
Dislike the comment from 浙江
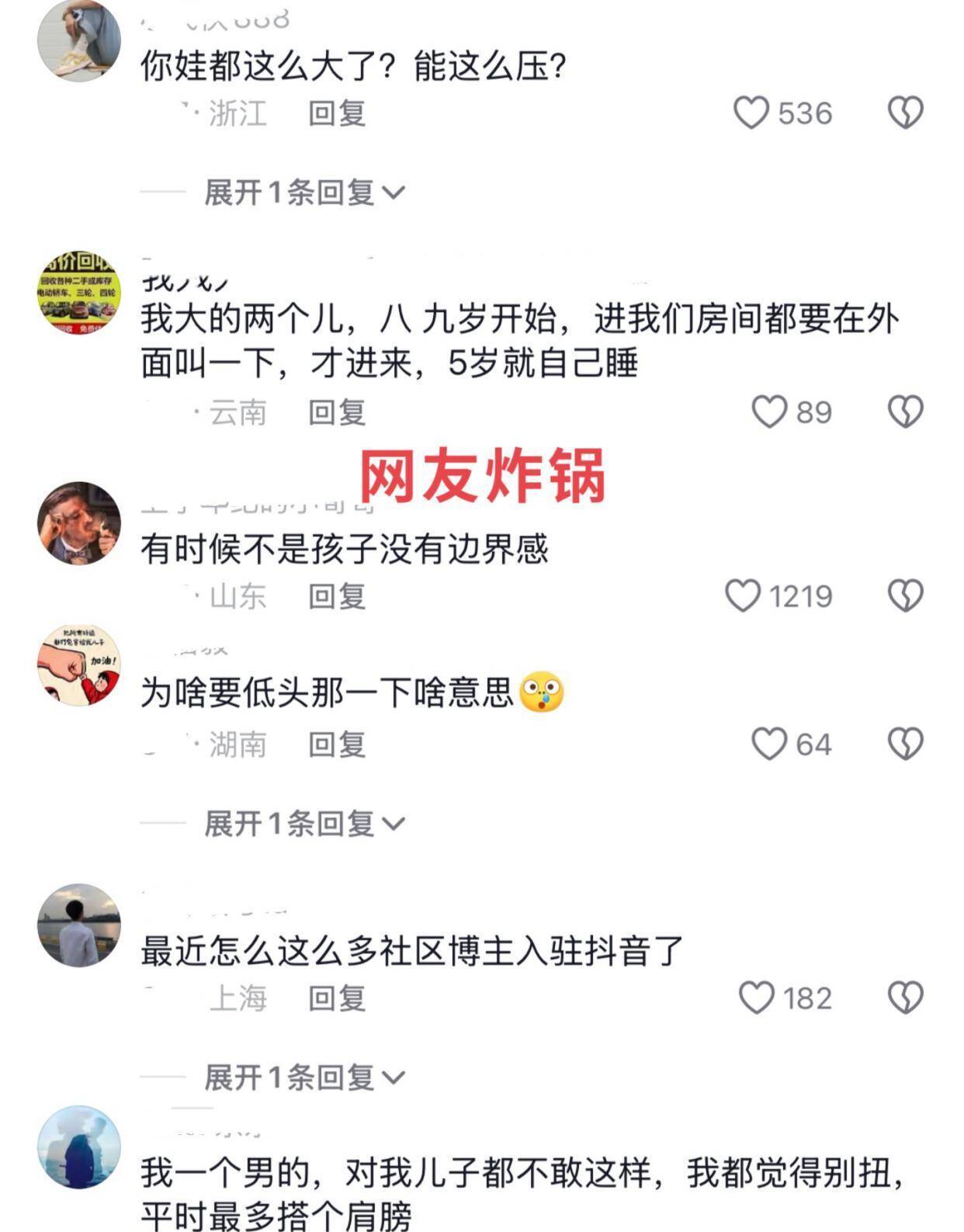pyautogui.click(x=905, y=113)
